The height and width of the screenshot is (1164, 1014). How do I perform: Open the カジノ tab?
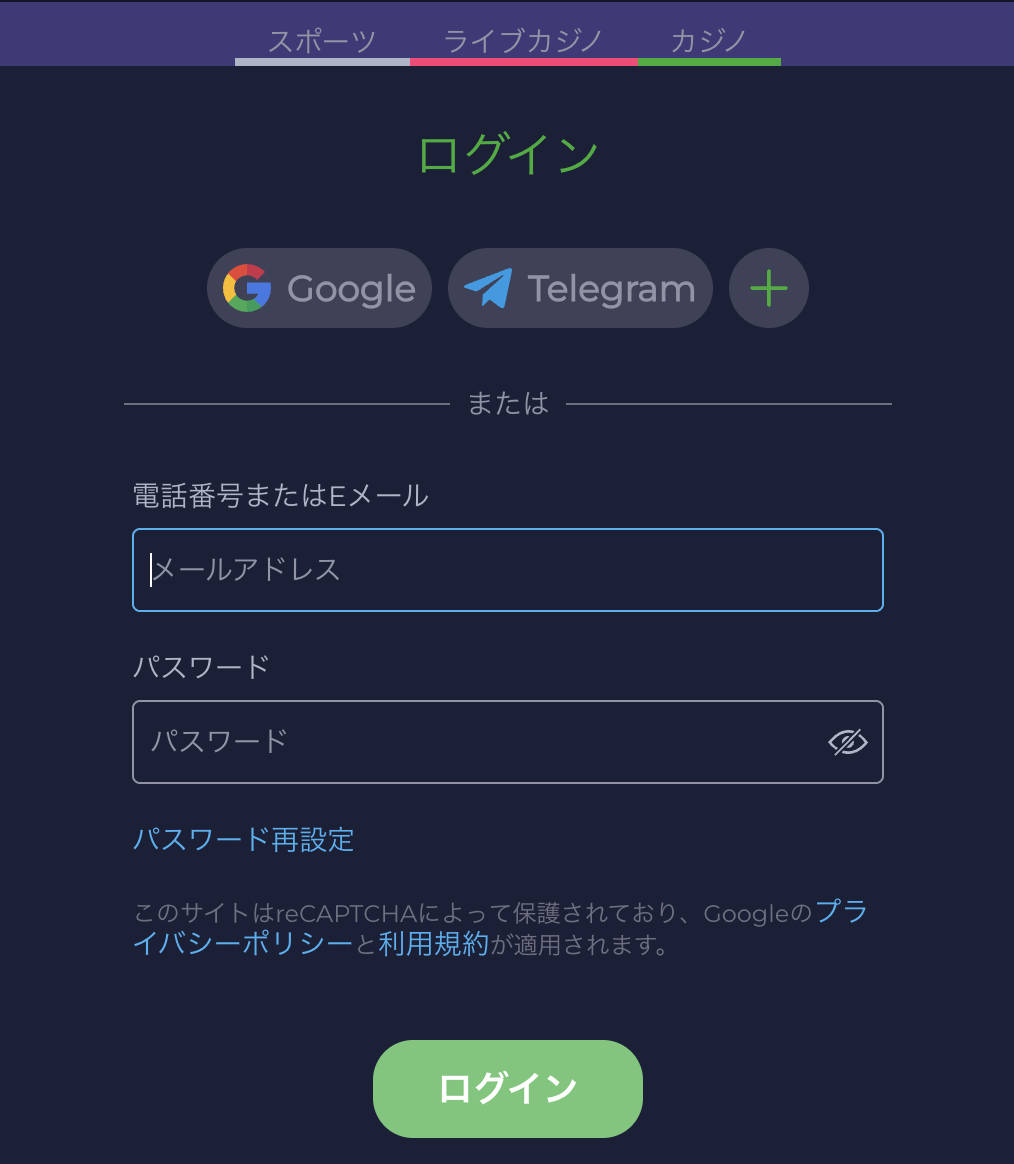pyautogui.click(x=709, y=42)
